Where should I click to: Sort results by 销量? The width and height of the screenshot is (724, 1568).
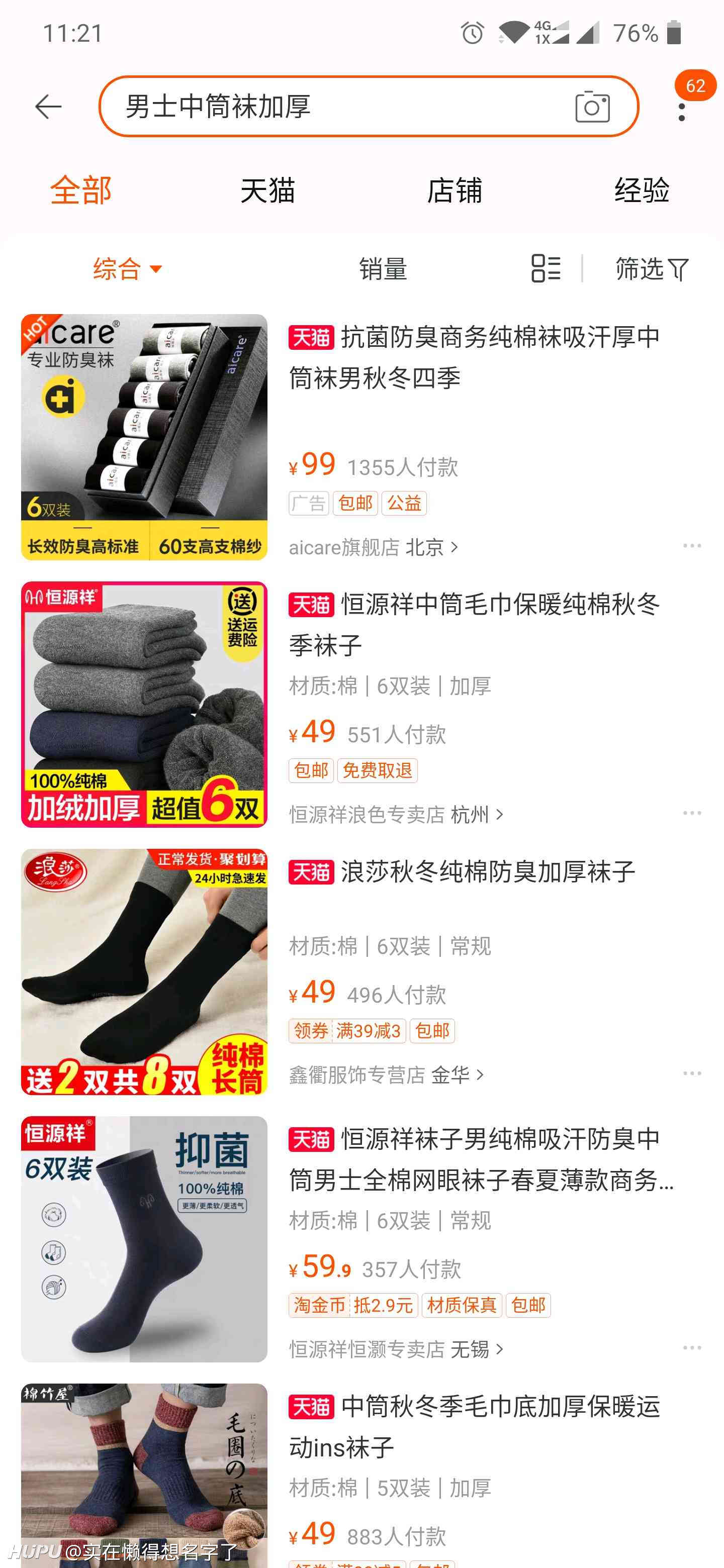[x=383, y=268]
